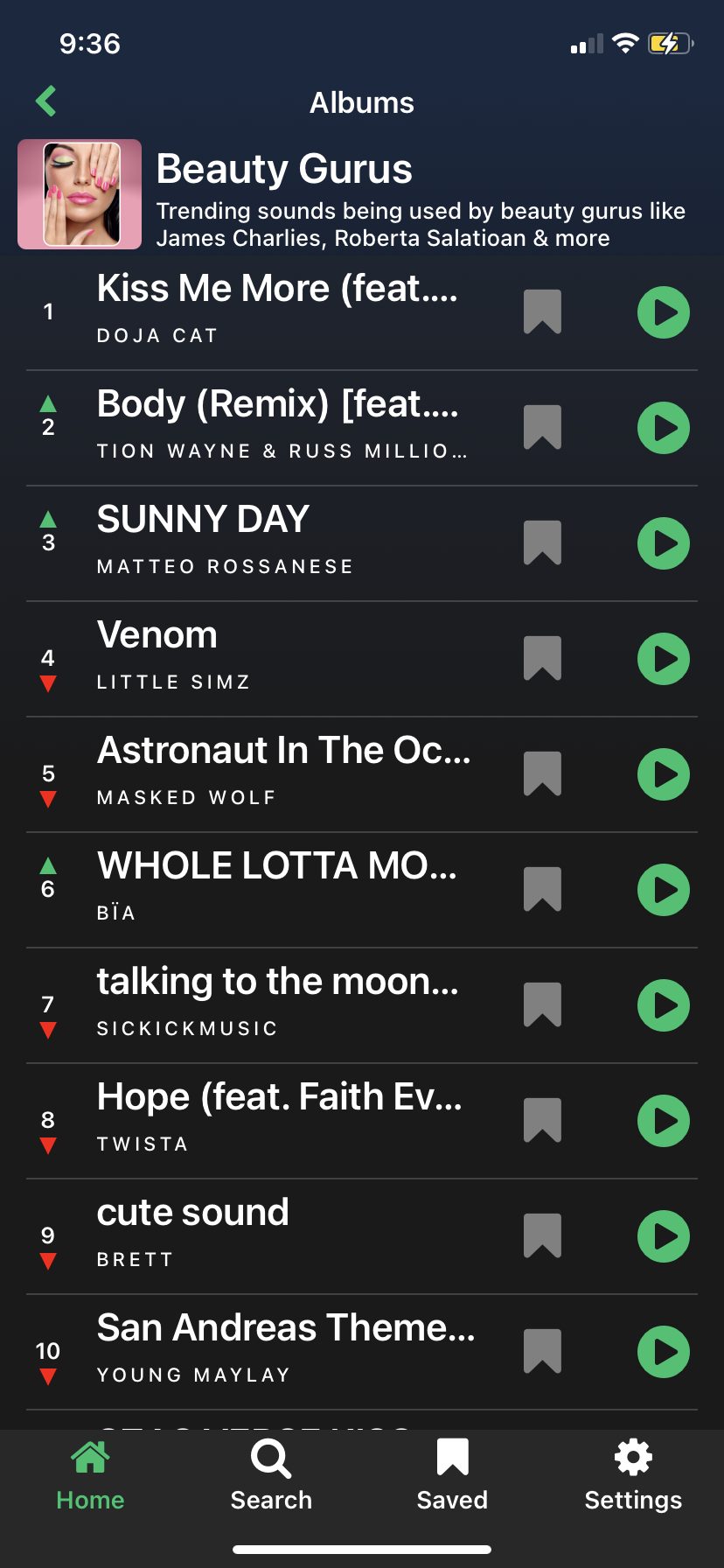724x1568 pixels.
Task: Play SUNNY DAY by Matteo Rossanese
Action: (x=664, y=543)
